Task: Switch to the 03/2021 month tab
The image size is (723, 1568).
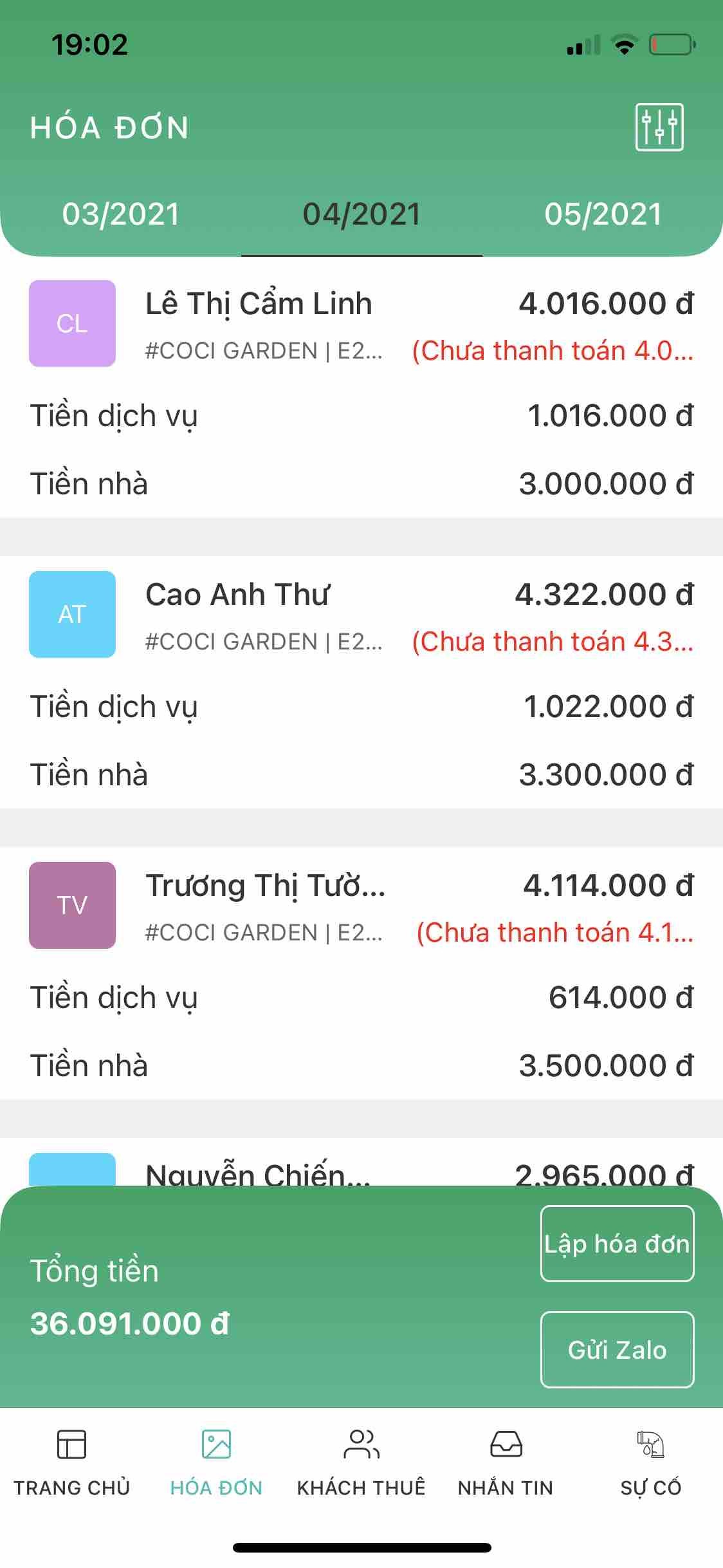Action: coord(120,214)
